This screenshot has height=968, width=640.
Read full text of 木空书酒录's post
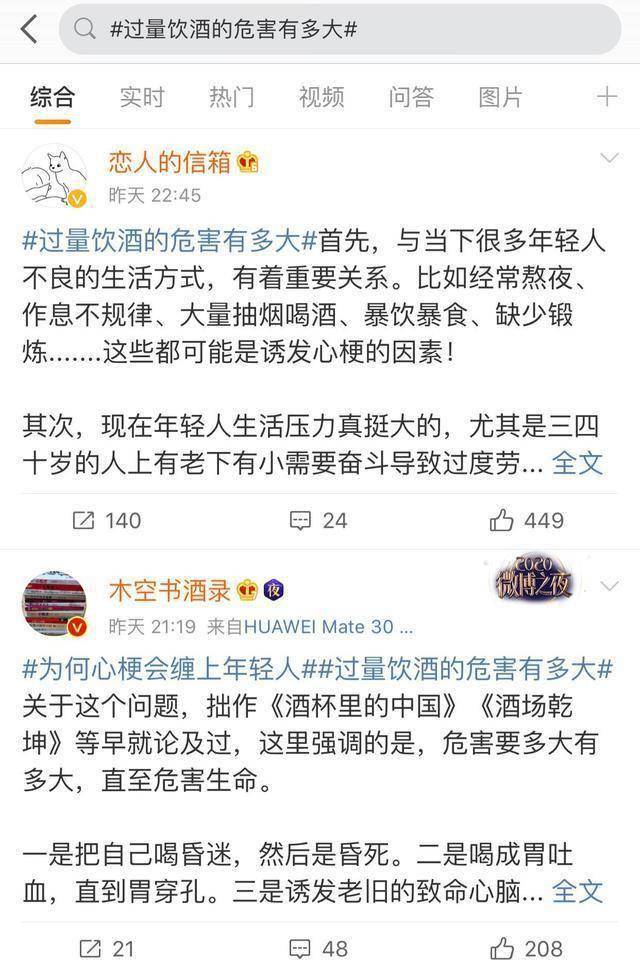pos(578,890)
